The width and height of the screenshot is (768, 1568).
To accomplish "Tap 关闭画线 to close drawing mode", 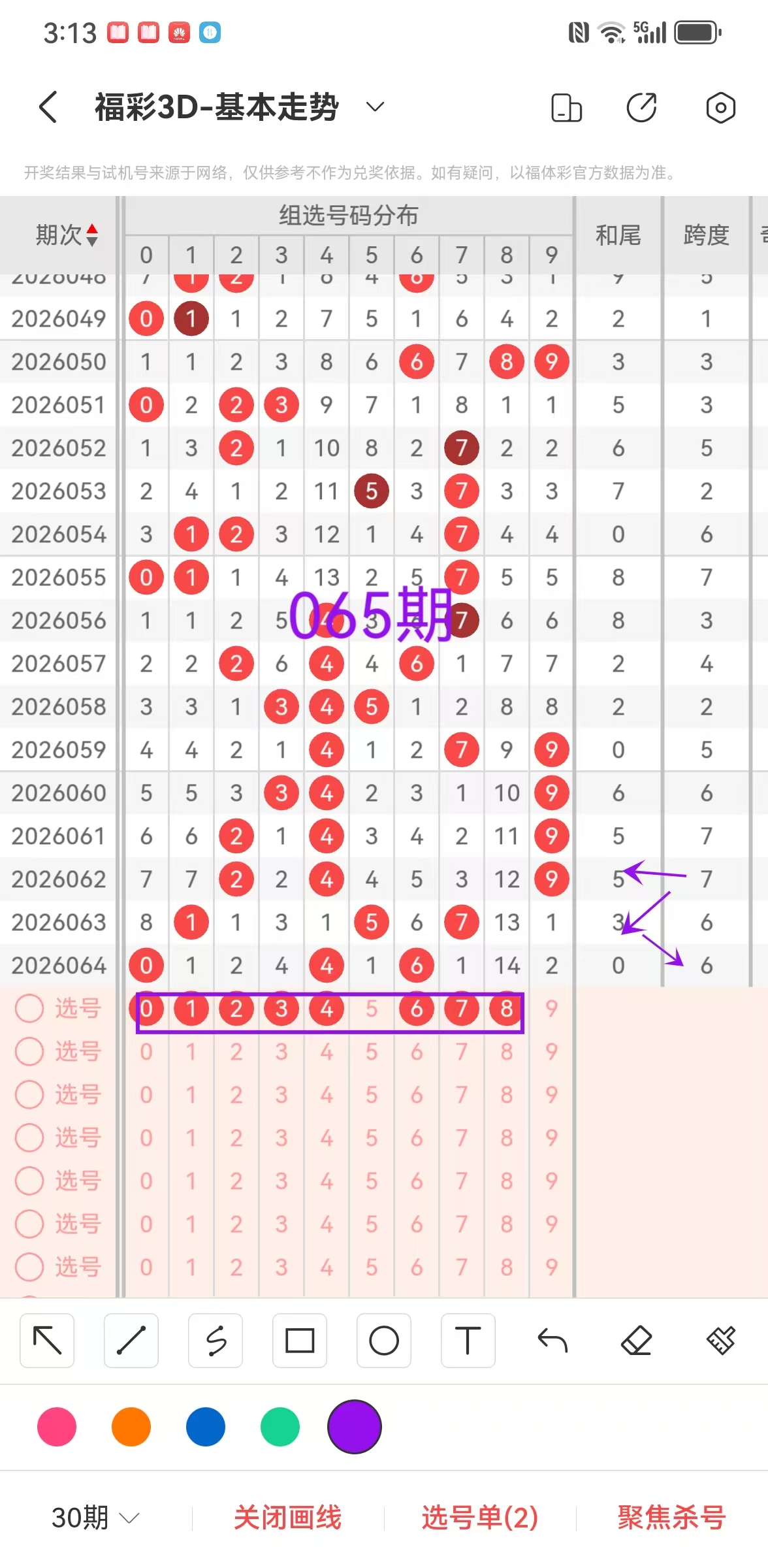I will 287,1517.
